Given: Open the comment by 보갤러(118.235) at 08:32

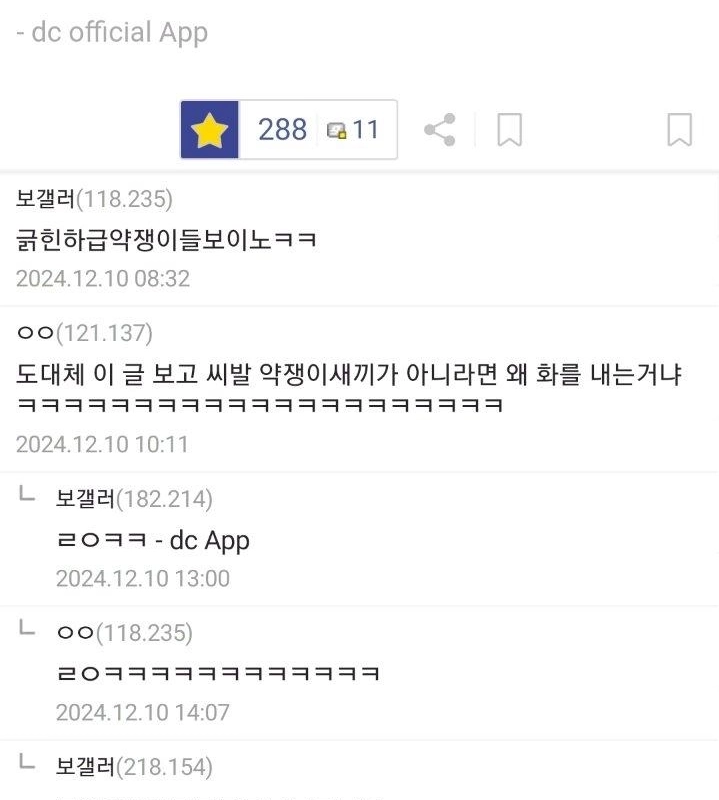Looking at the screenshot, I should point(167,239).
